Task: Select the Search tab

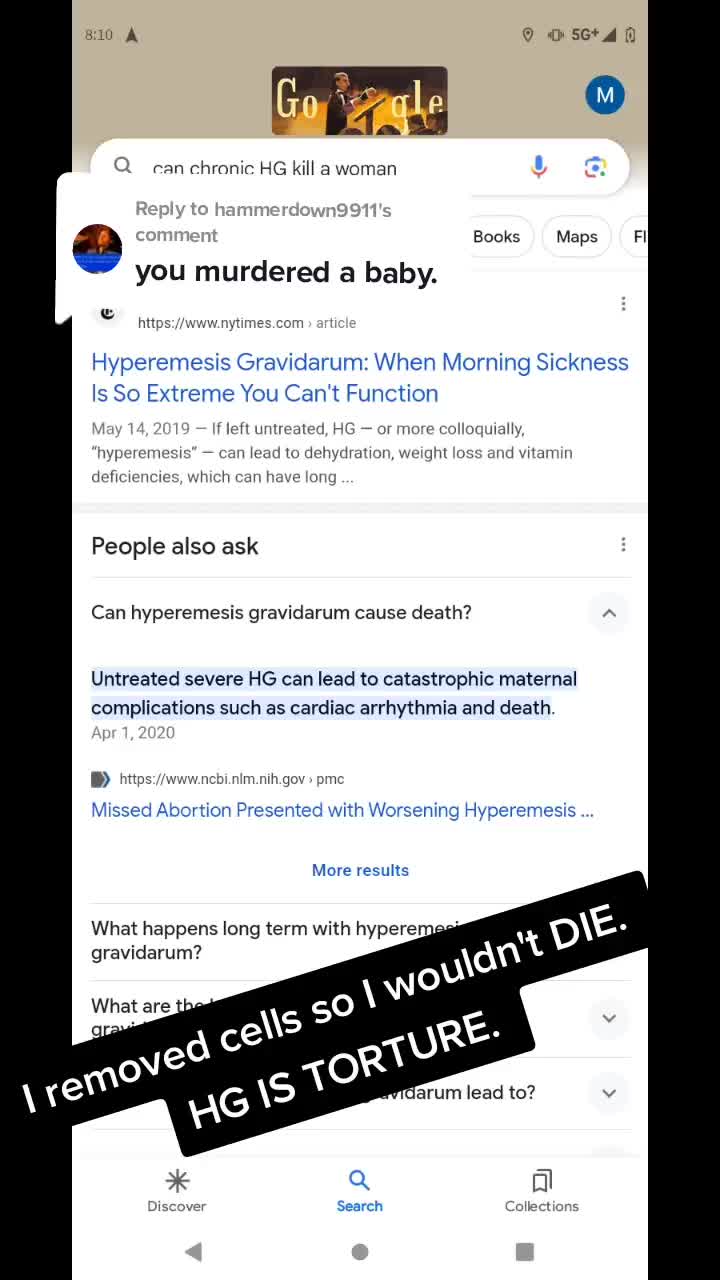Action: point(360,1191)
